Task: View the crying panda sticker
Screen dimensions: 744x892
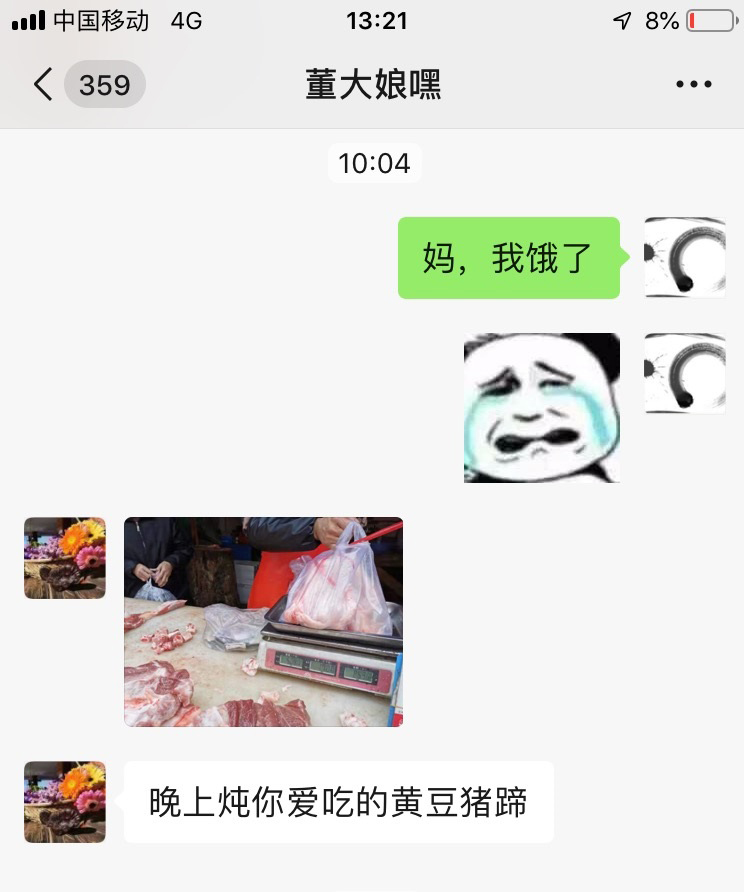Action: tap(541, 408)
